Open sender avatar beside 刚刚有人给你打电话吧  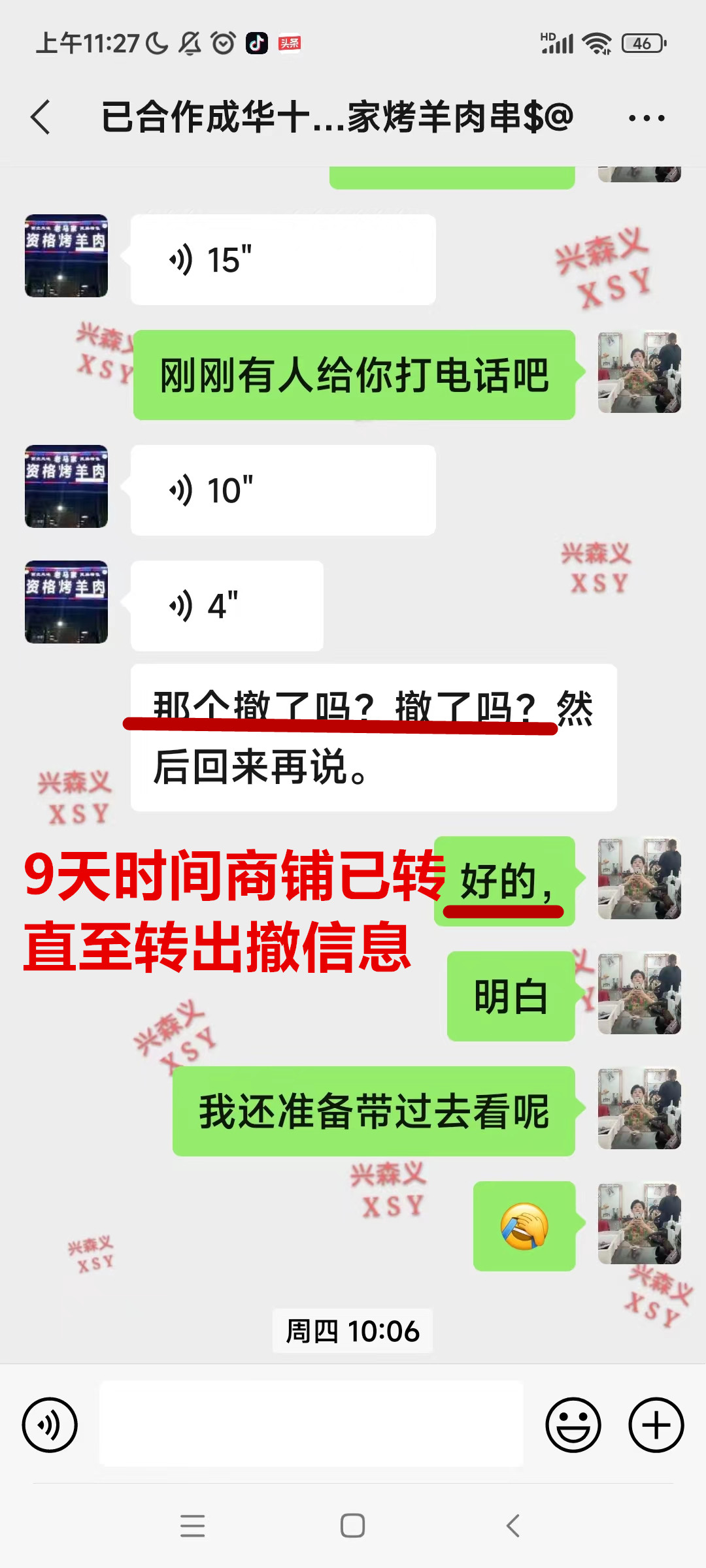point(639,372)
